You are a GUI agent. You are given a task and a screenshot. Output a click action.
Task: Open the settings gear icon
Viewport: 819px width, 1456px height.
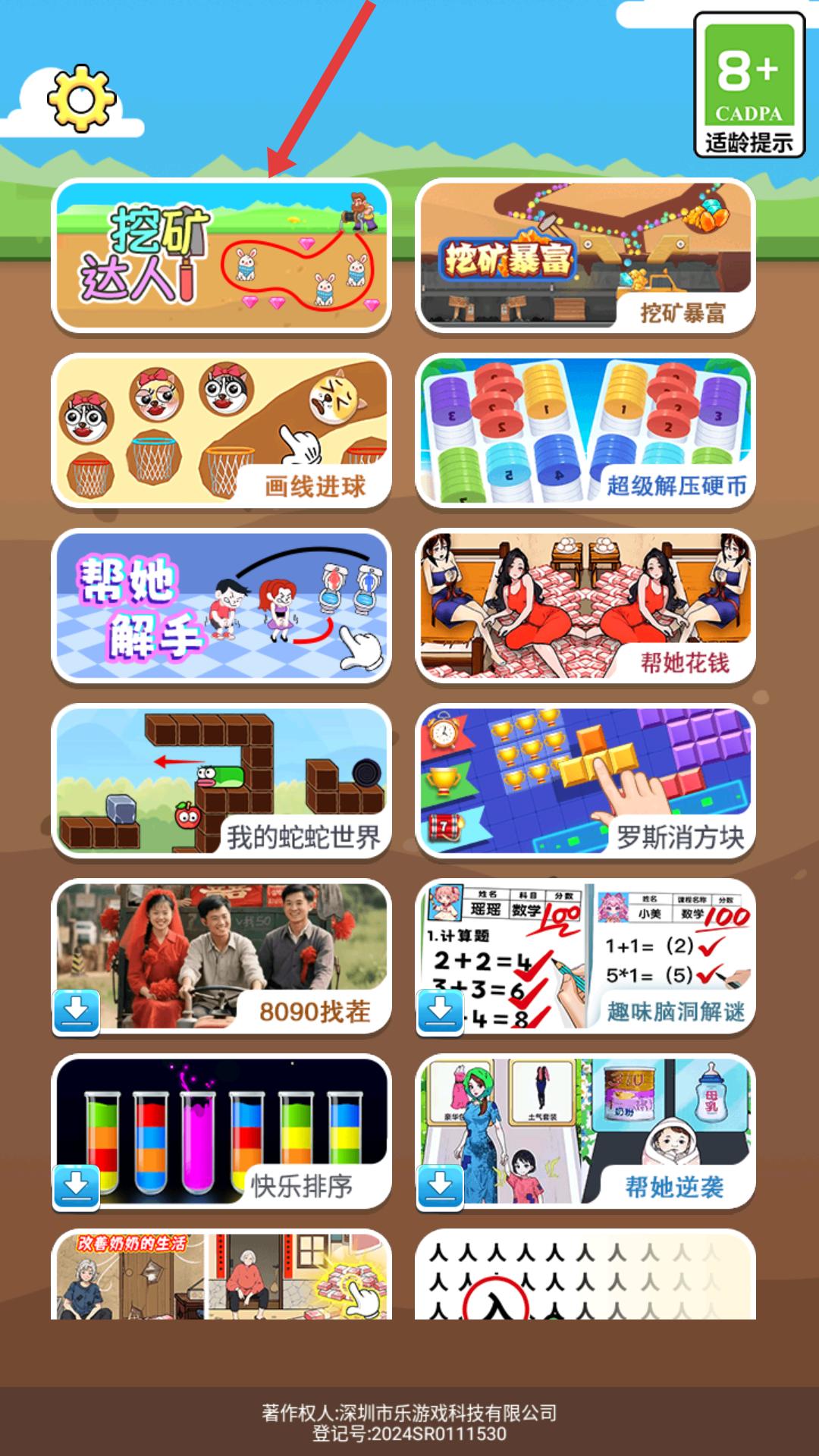82,99
